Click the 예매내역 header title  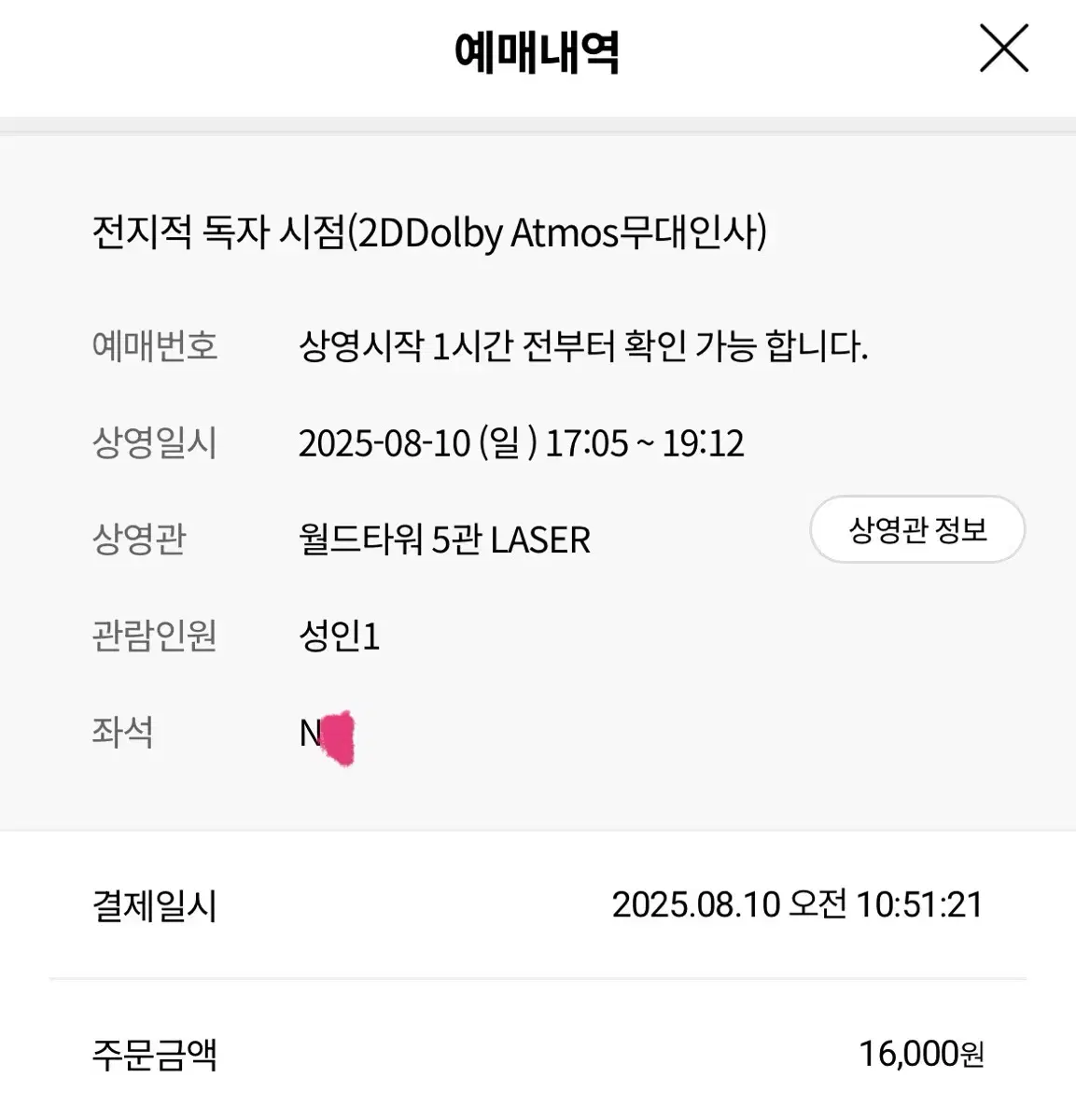(x=538, y=53)
